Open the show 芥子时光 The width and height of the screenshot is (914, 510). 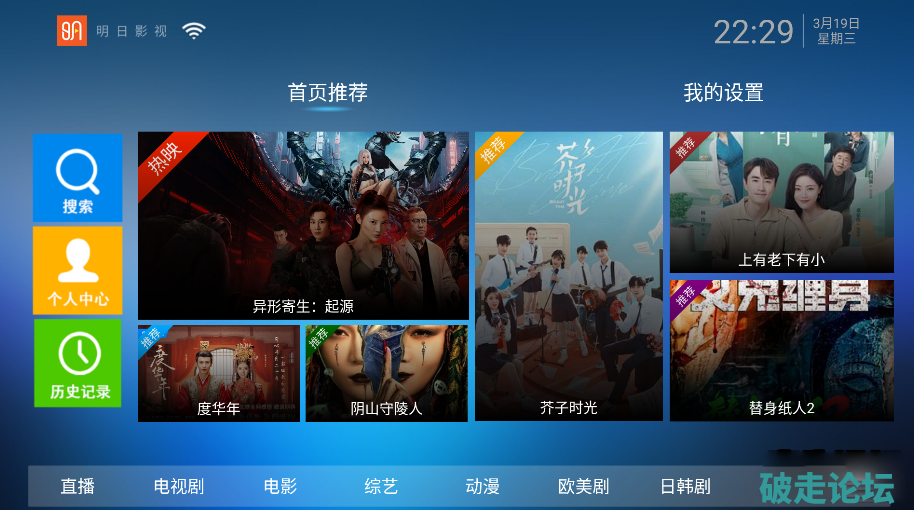(568, 275)
